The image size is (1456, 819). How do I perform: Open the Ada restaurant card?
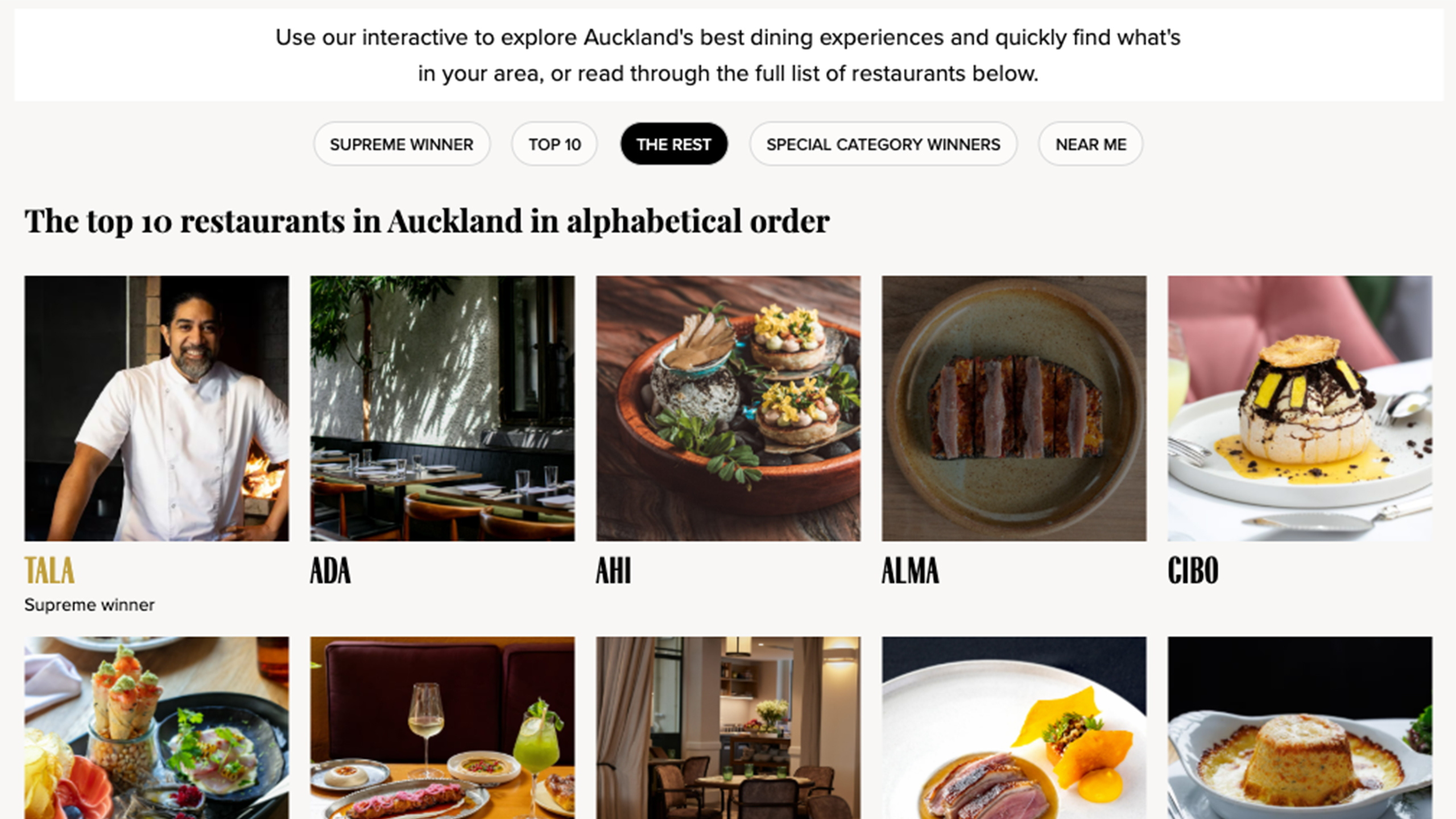pyautogui.click(x=442, y=408)
